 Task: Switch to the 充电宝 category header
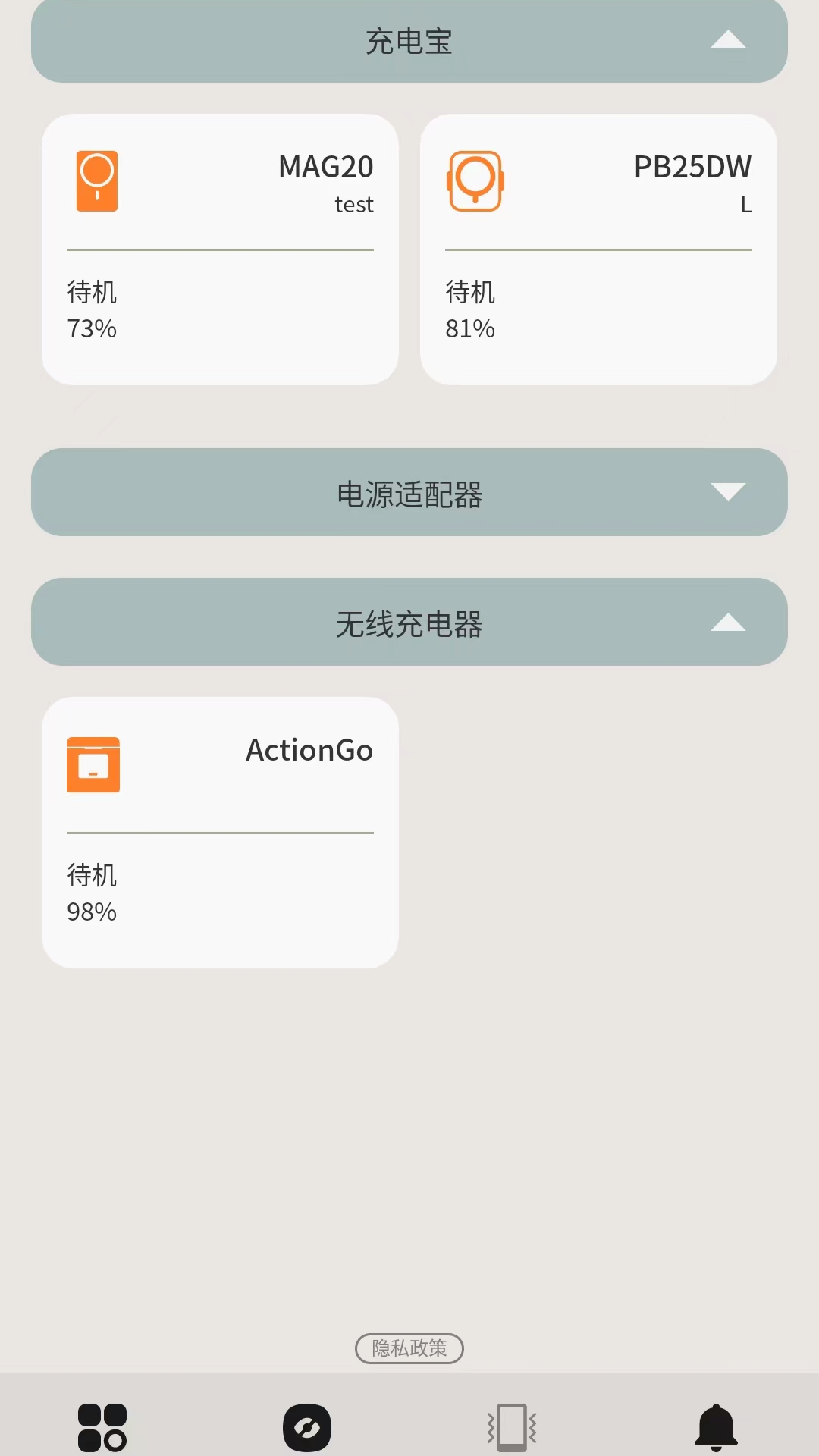tap(409, 42)
